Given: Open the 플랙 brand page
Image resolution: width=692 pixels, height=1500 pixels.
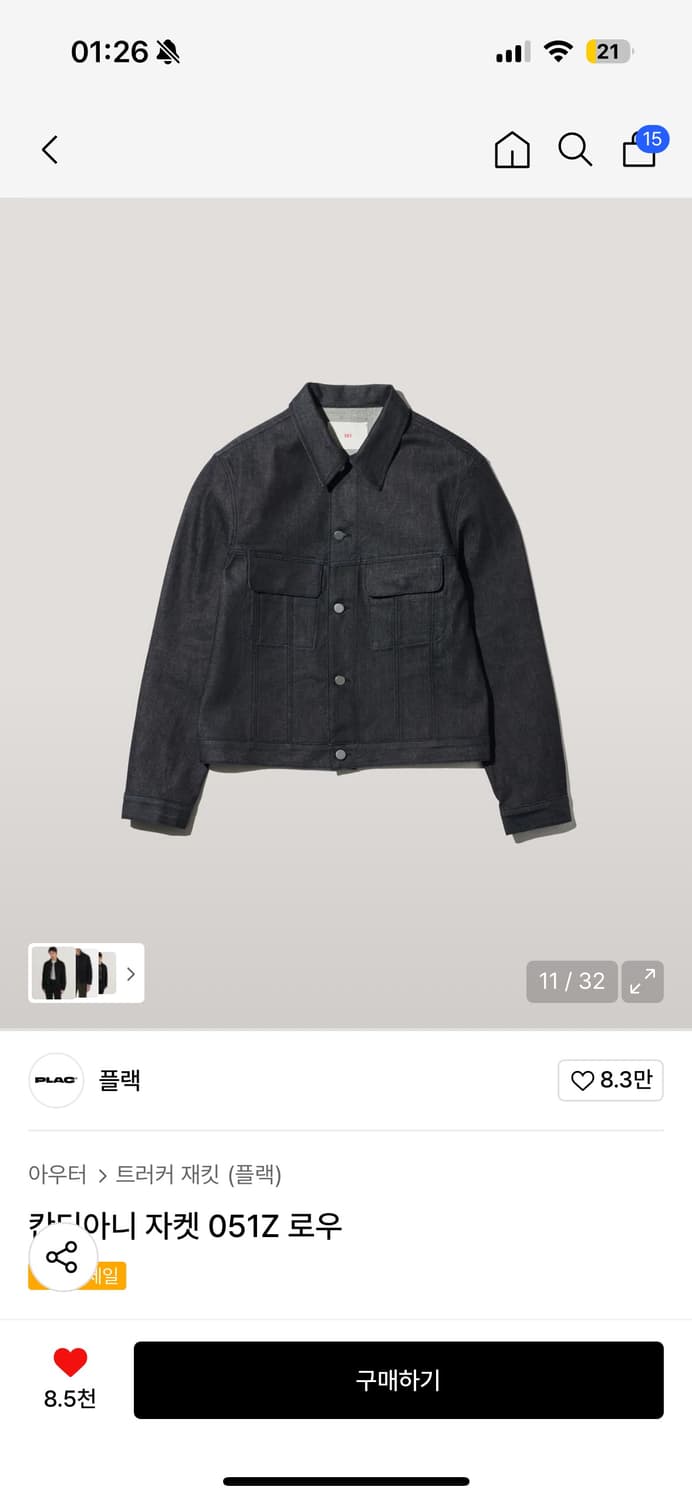Looking at the screenshot, I should [x=118, y=1080].
